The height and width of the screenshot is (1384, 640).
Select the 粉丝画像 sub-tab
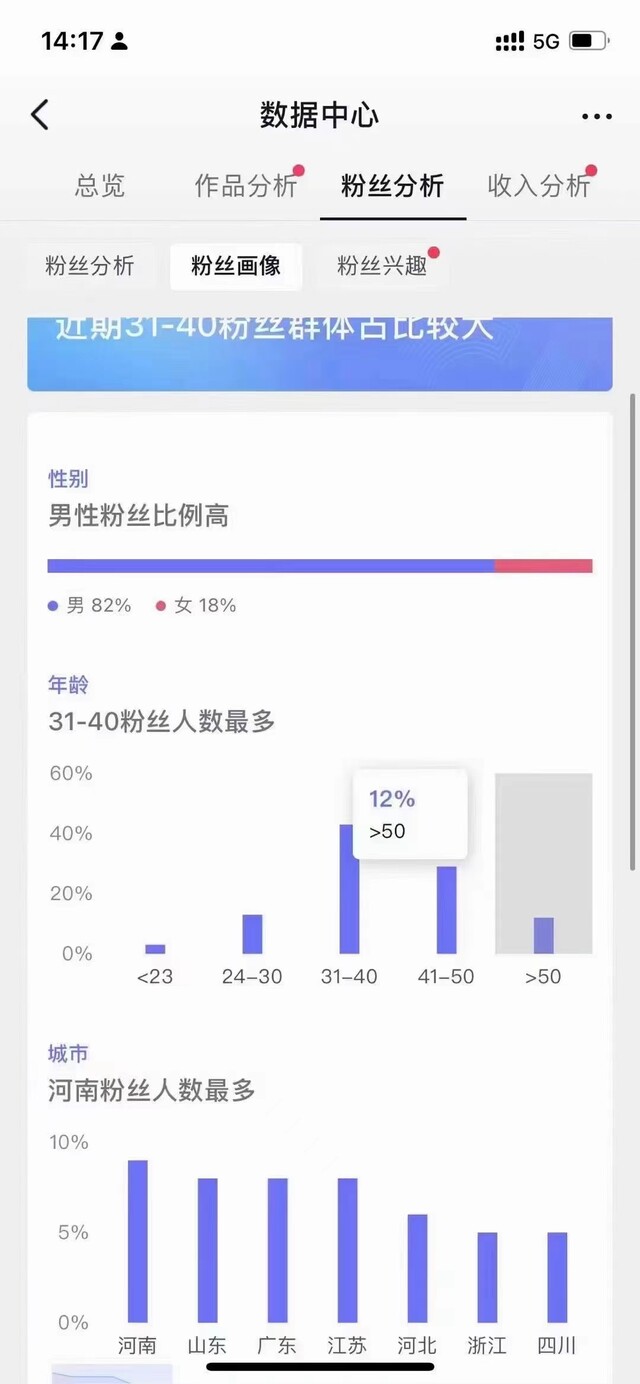236,266
